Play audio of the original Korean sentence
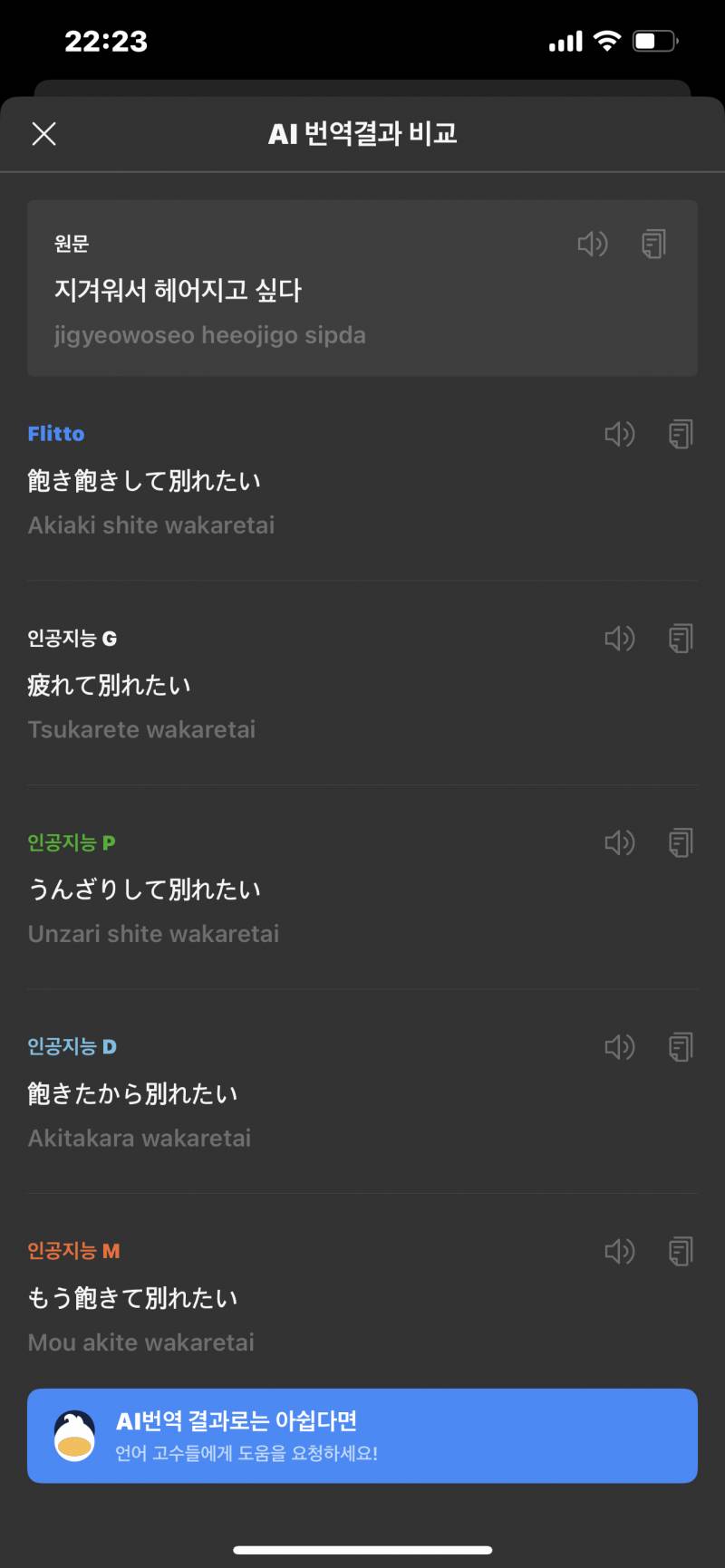 (593, 243)
